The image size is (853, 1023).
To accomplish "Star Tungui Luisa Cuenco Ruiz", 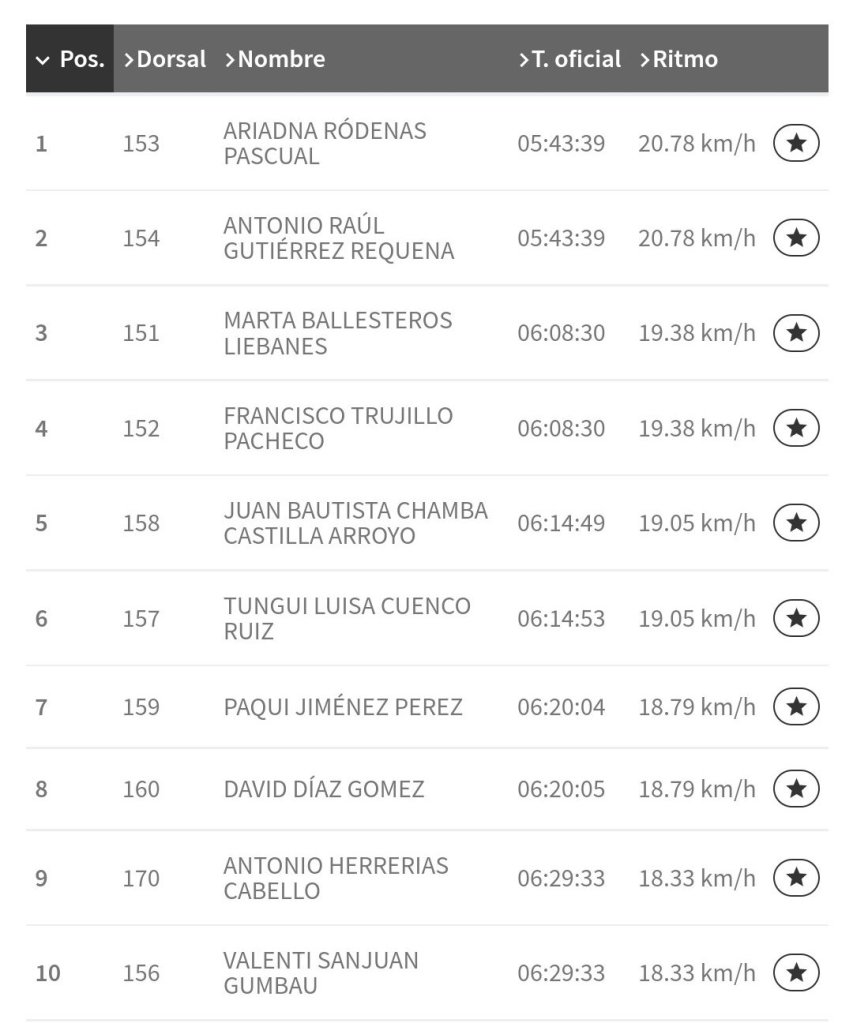I will coord(796,618).
